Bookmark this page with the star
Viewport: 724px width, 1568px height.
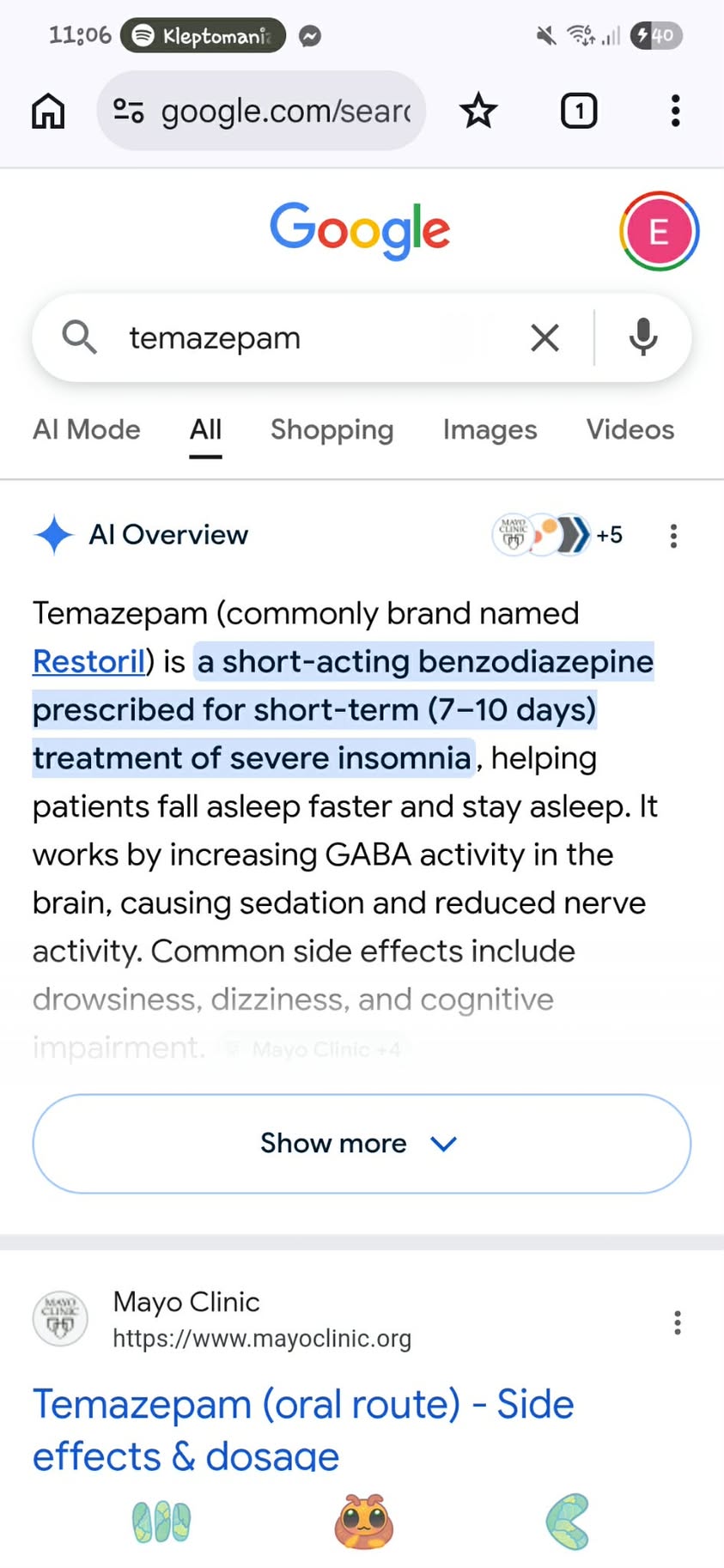pyautogui.click(x=478, y=111)
